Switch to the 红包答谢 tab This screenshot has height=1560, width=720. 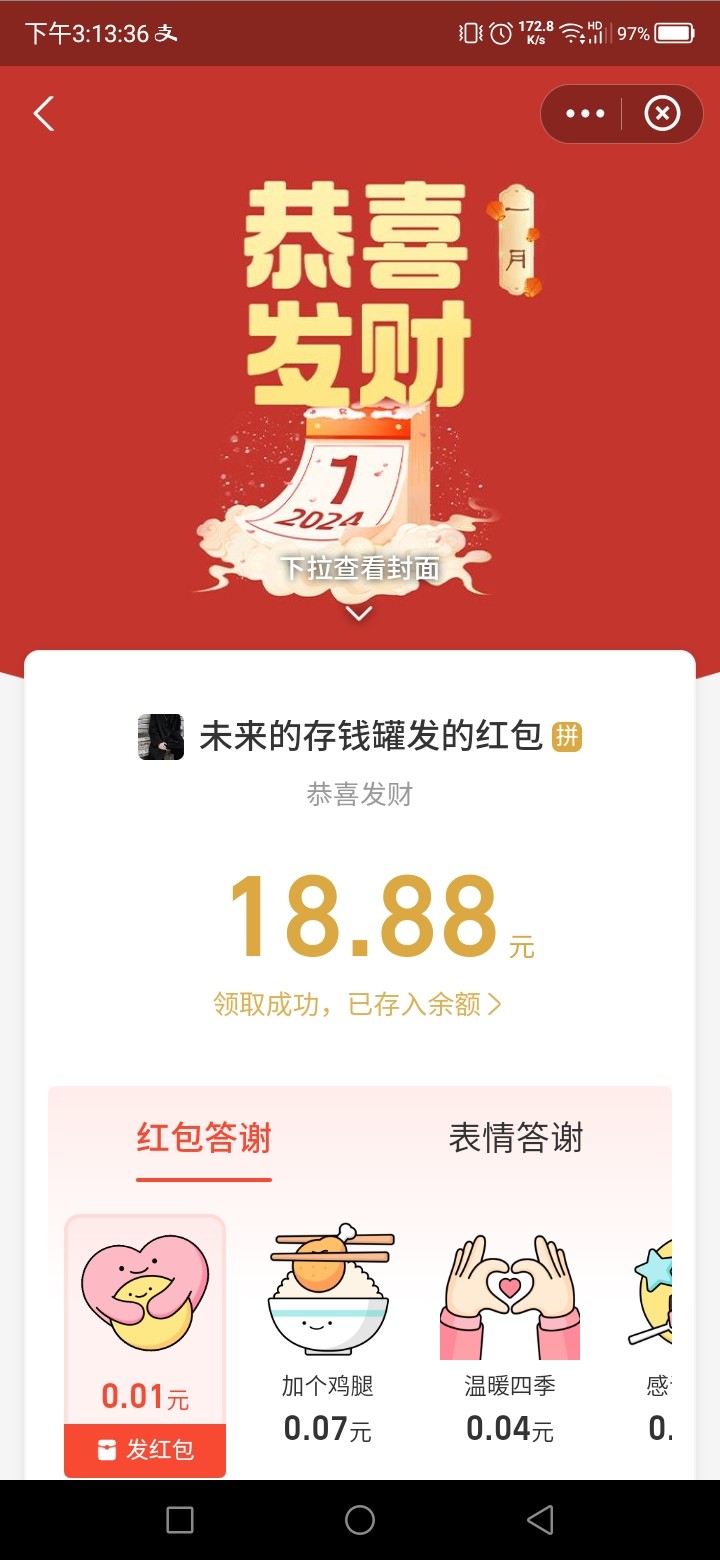point(204,1138)
